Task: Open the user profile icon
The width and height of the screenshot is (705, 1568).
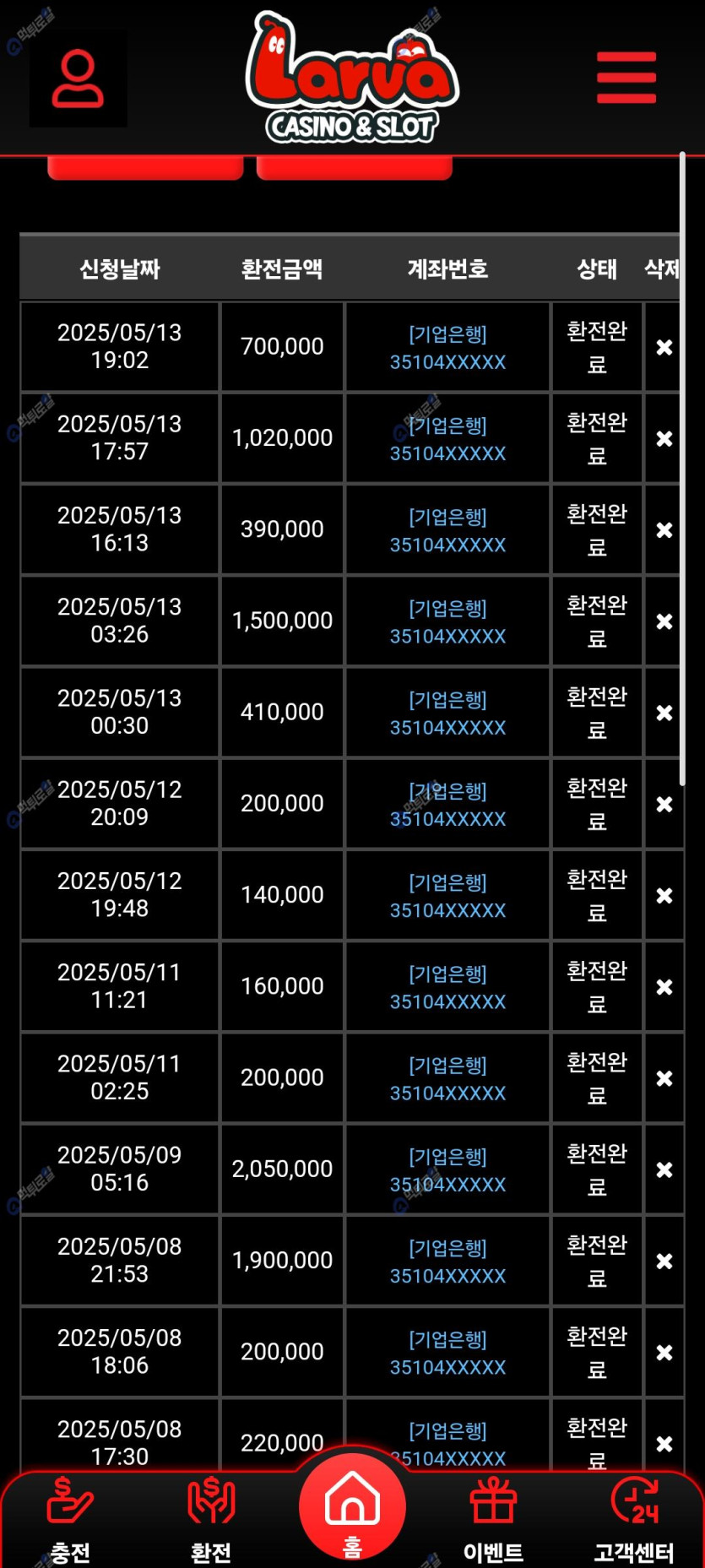Action: pyautogui.click(x=78, y=79)
